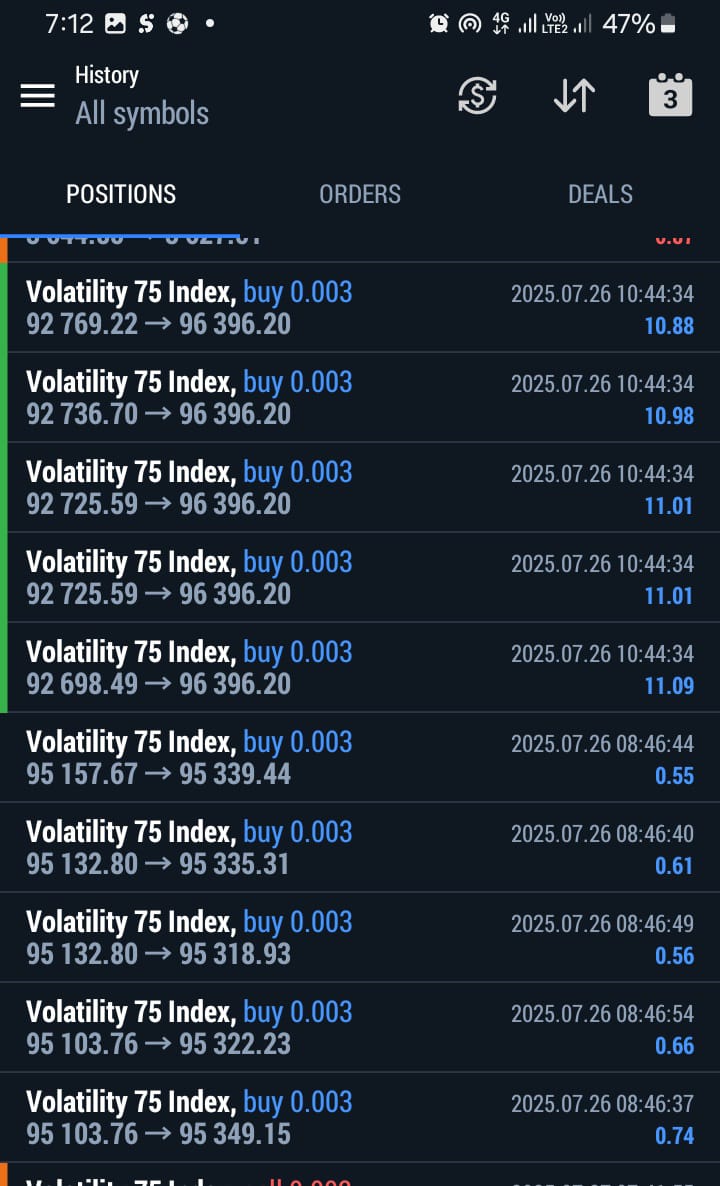Open the hamburger drawer menu

tap(38, 96)
